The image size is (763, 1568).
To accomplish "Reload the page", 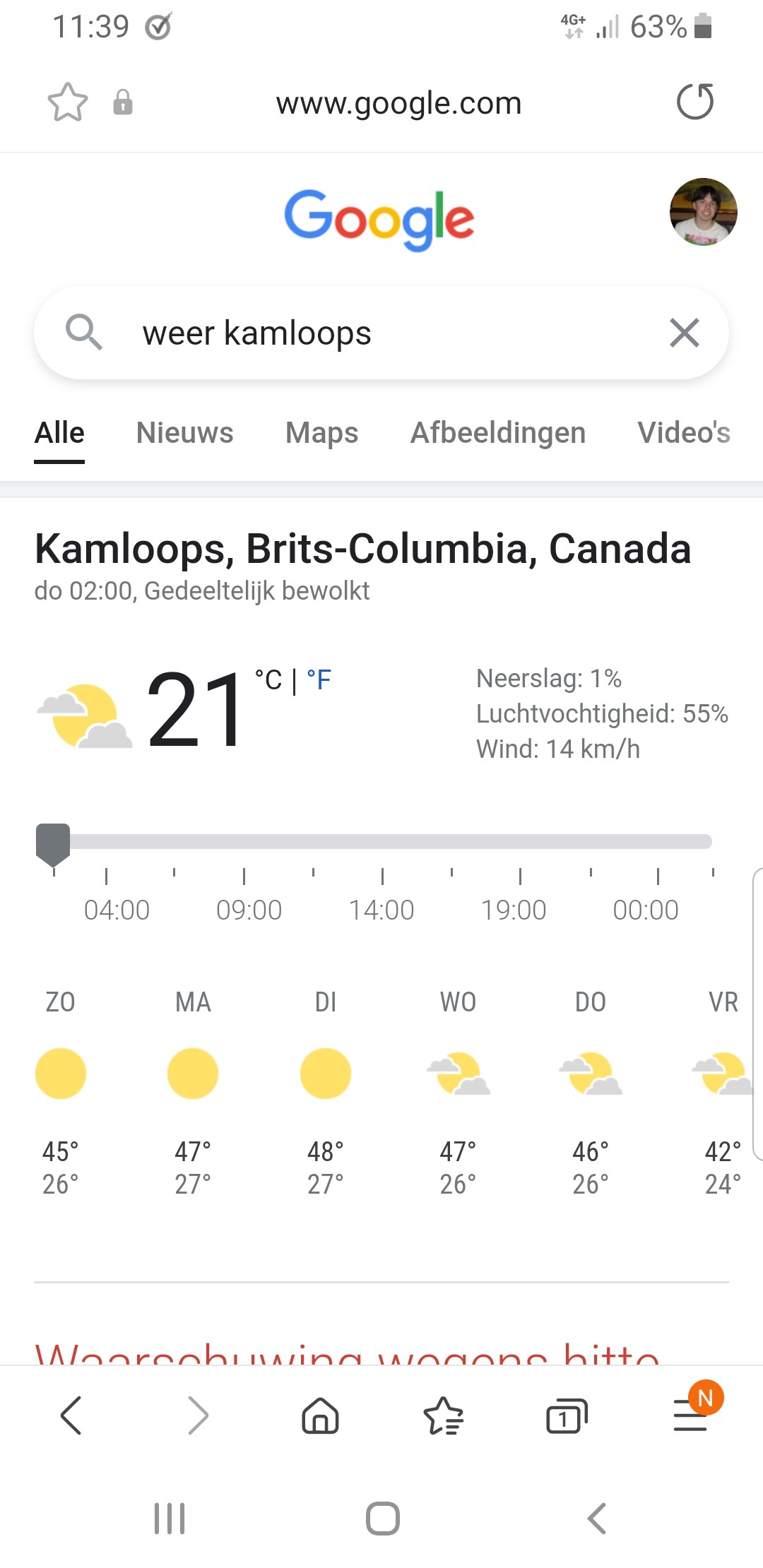I will click(x=695, y=102).
